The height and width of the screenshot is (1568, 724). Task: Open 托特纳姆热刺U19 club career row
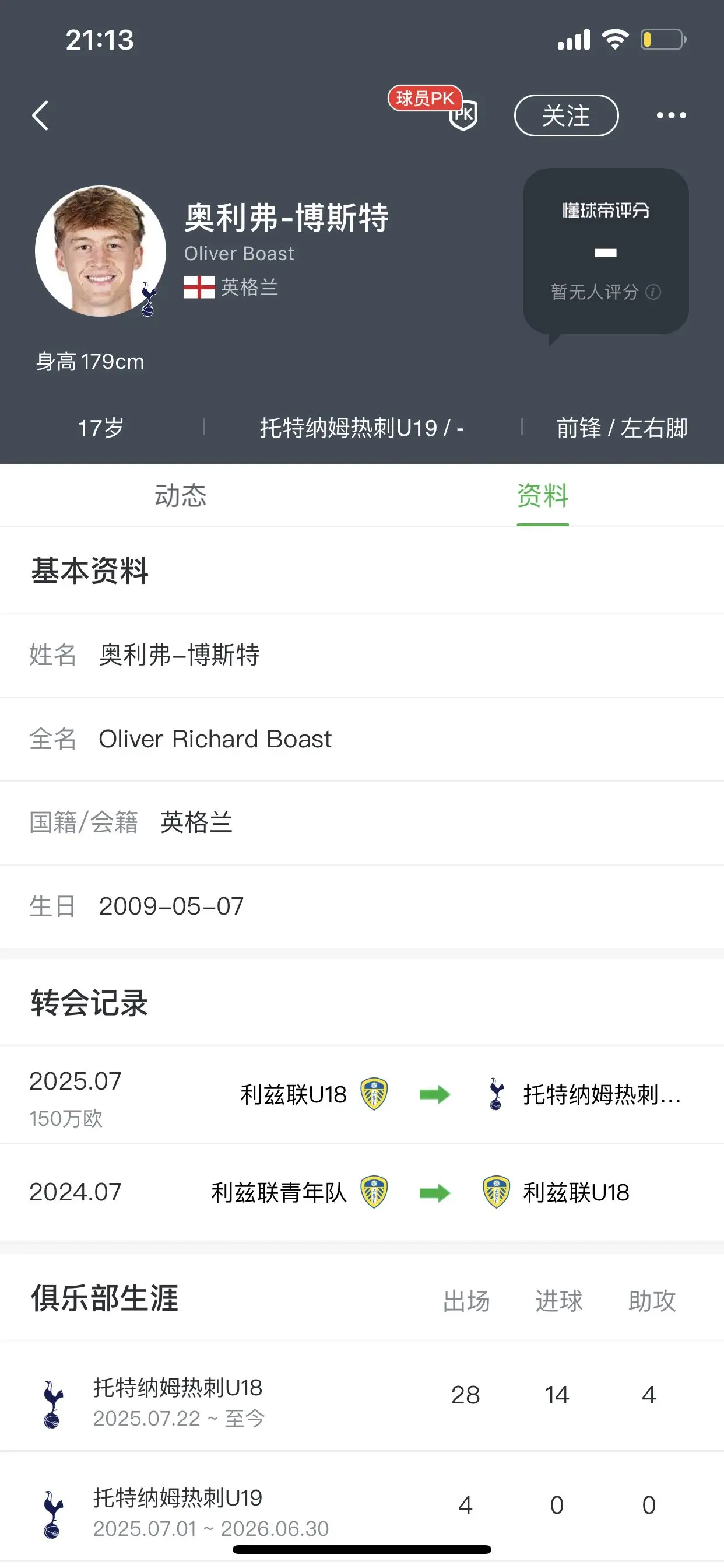[362, 1507]
